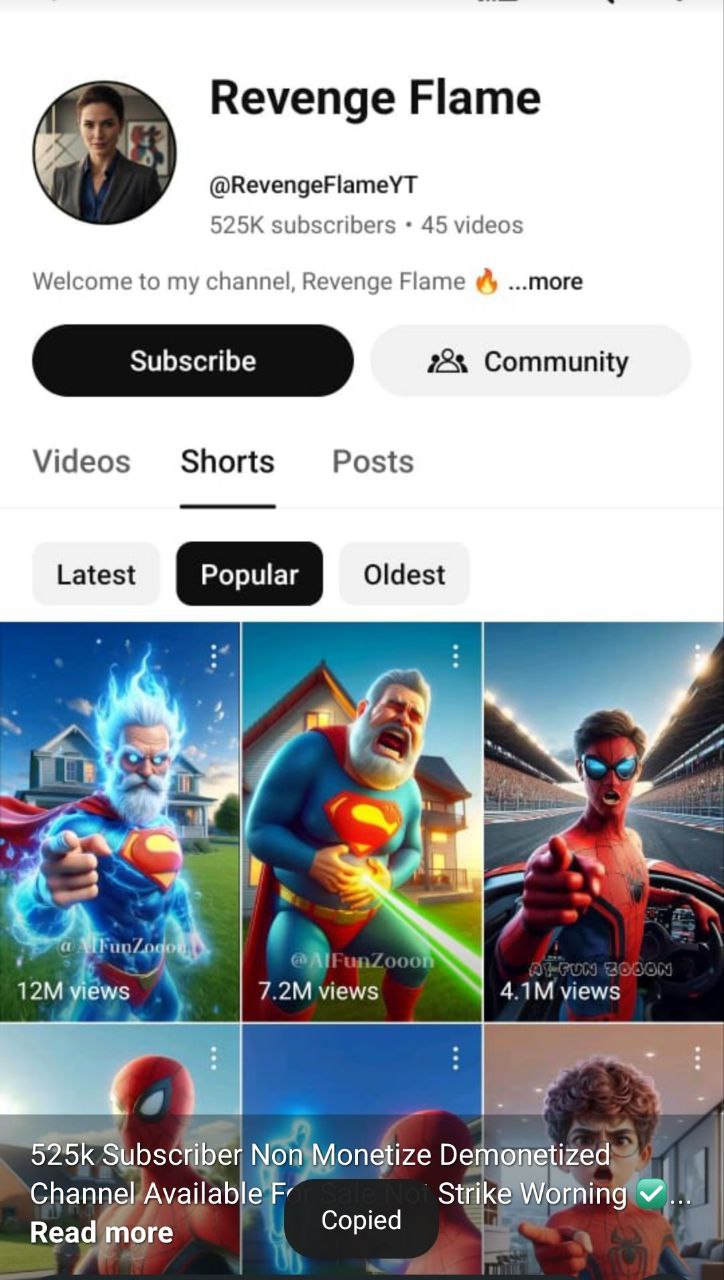724x1280 pixels.
Task: Tap Read more on the caption
Action: (x=101, y=1232)
